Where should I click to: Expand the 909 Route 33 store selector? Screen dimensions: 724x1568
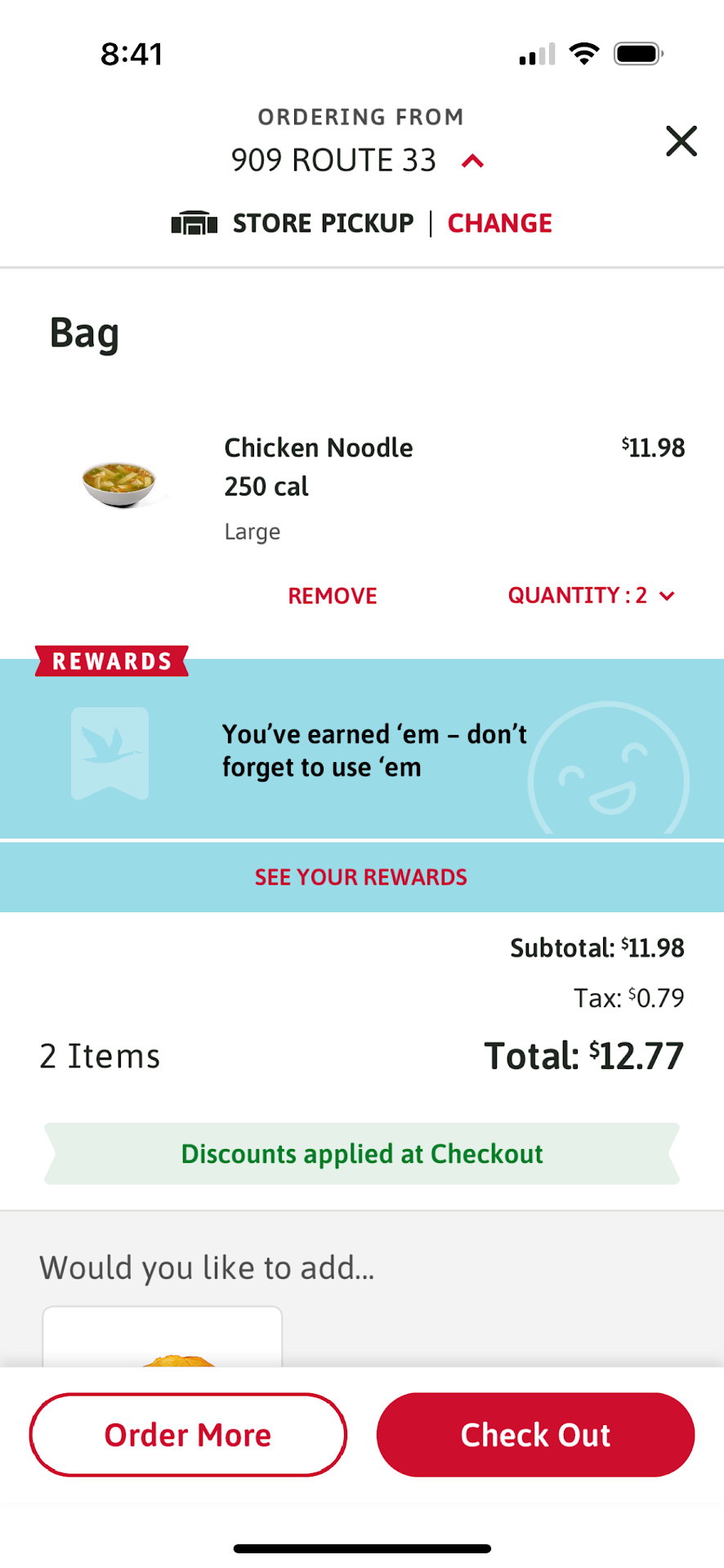[472, 161]
